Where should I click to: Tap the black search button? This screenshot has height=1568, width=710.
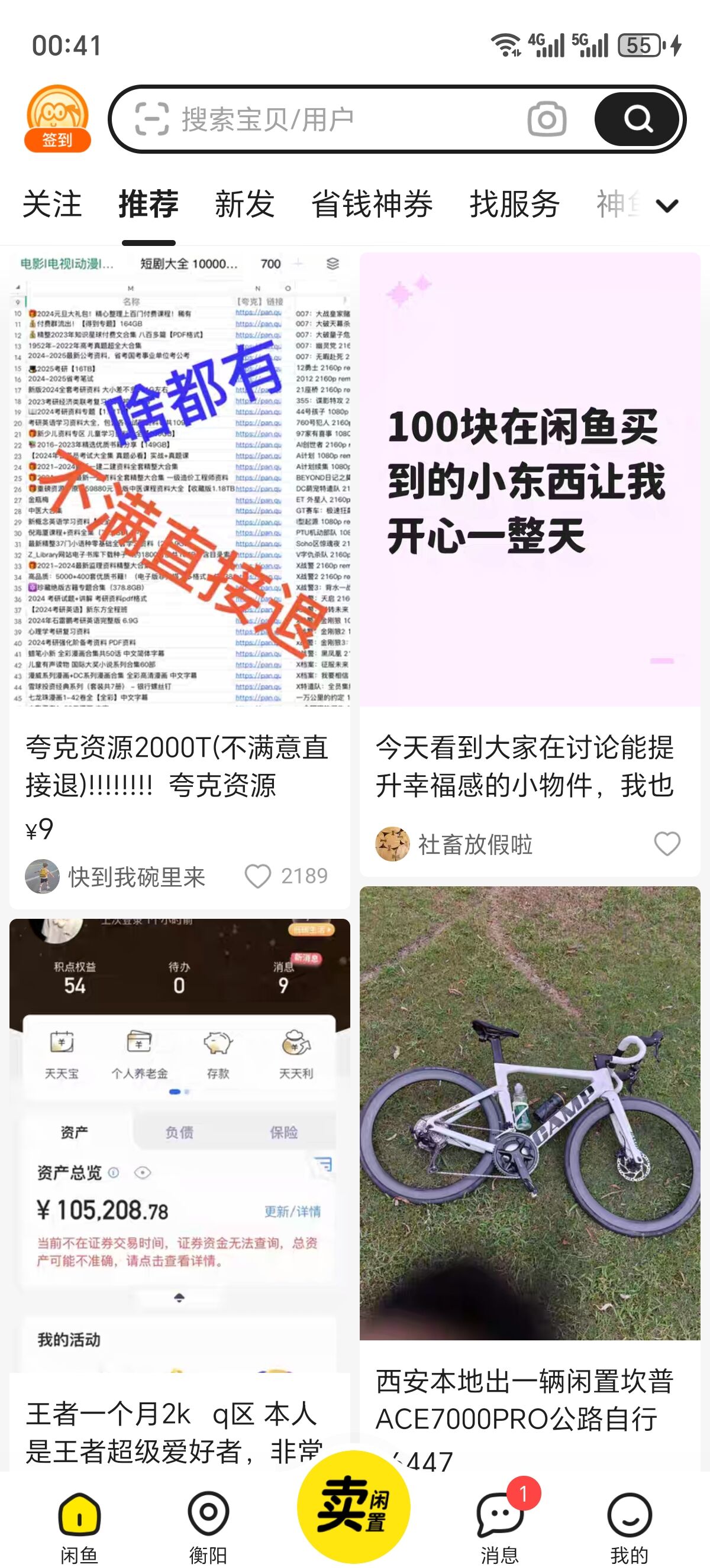[x=637, y=119]
